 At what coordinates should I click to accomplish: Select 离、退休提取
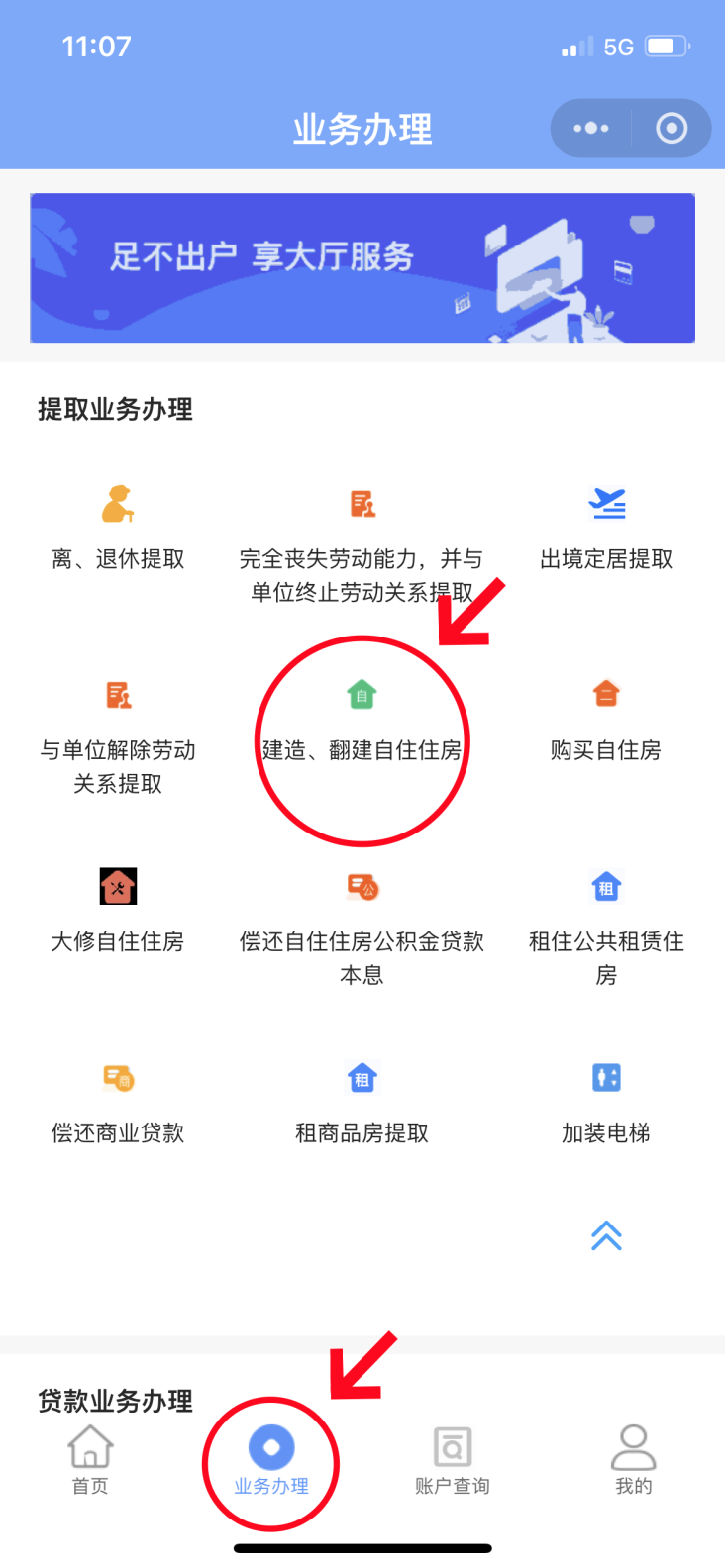(x=118, y=527)
